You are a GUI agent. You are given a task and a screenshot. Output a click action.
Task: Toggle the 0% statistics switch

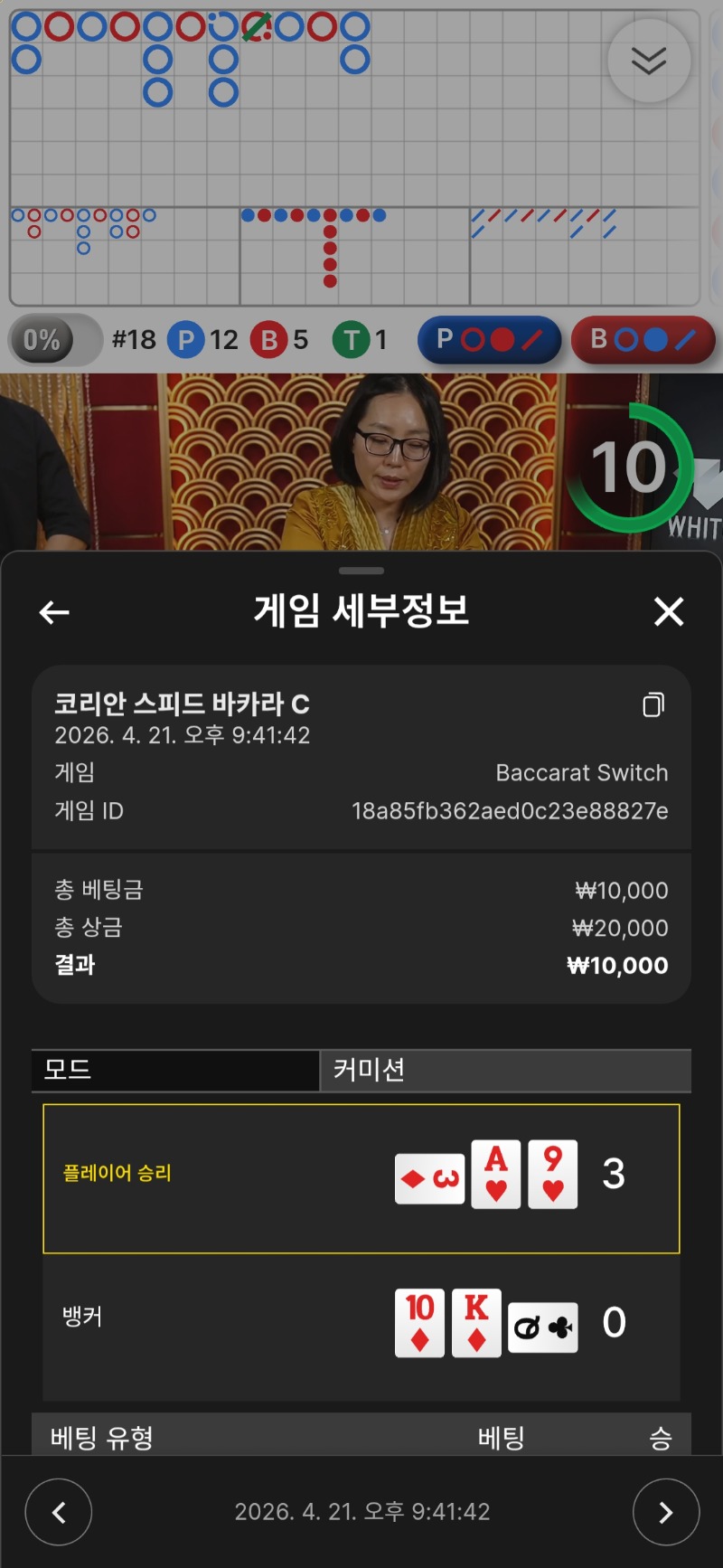(x=55, y=340)
